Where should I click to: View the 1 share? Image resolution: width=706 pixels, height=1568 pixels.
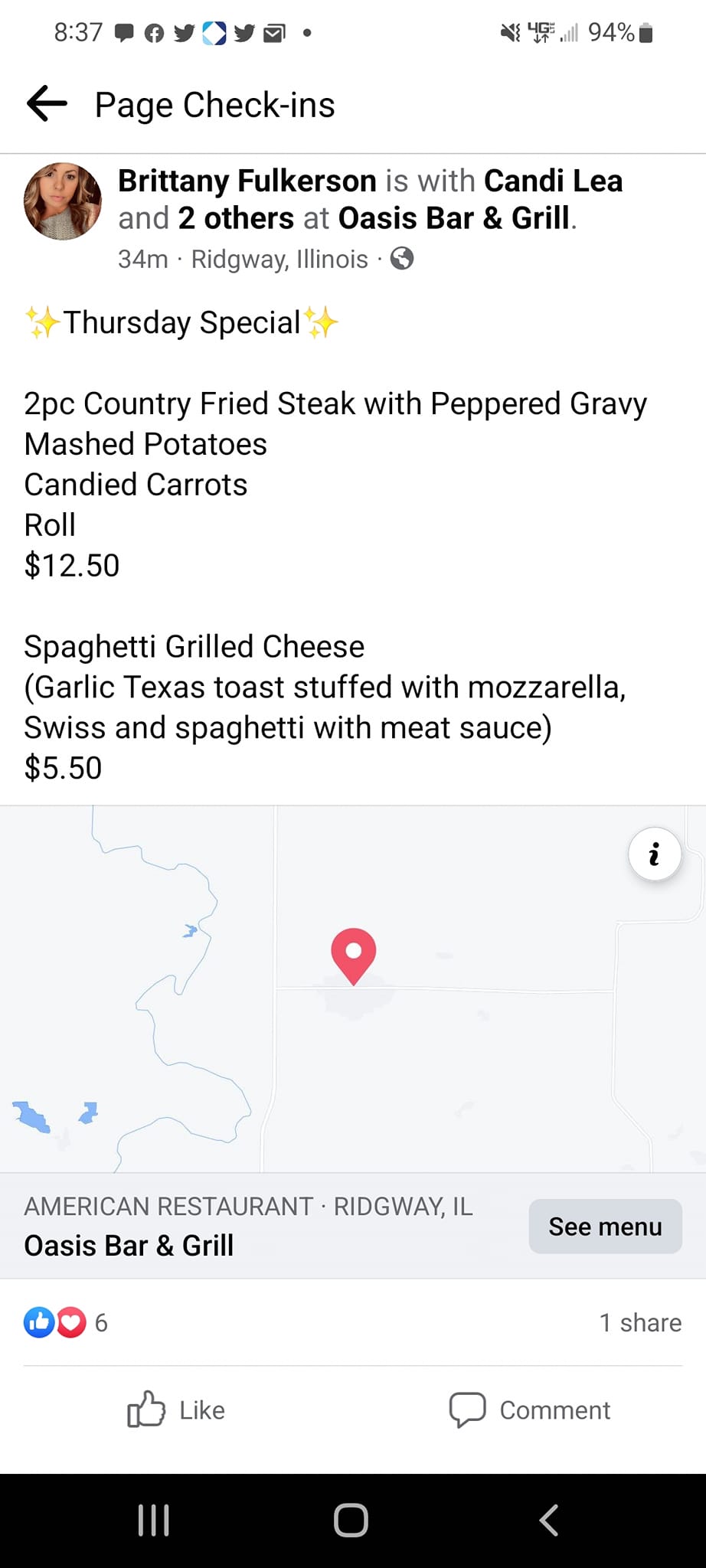pyautogui.click(x=640, y=1322)
